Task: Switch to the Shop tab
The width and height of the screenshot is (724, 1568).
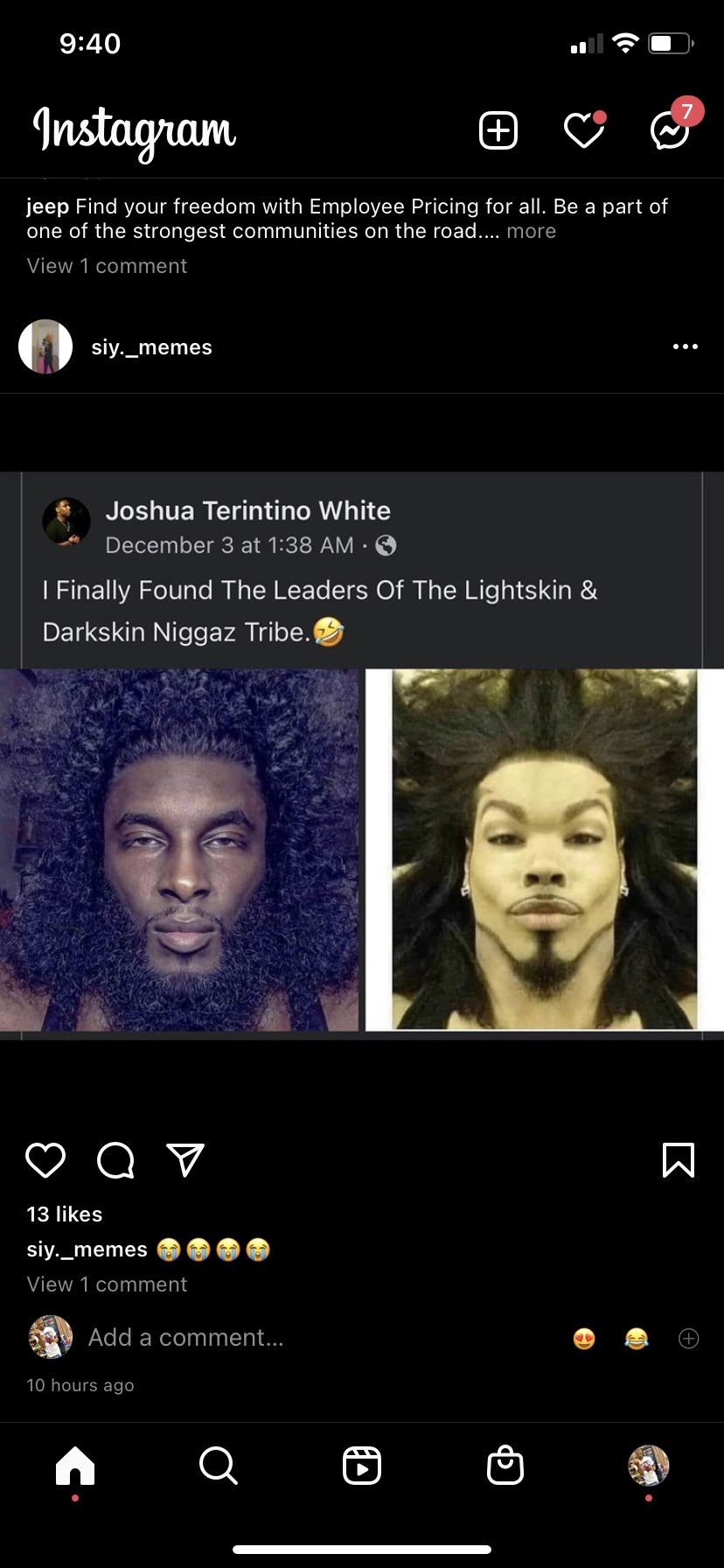Action: [x=505, y=1465]
